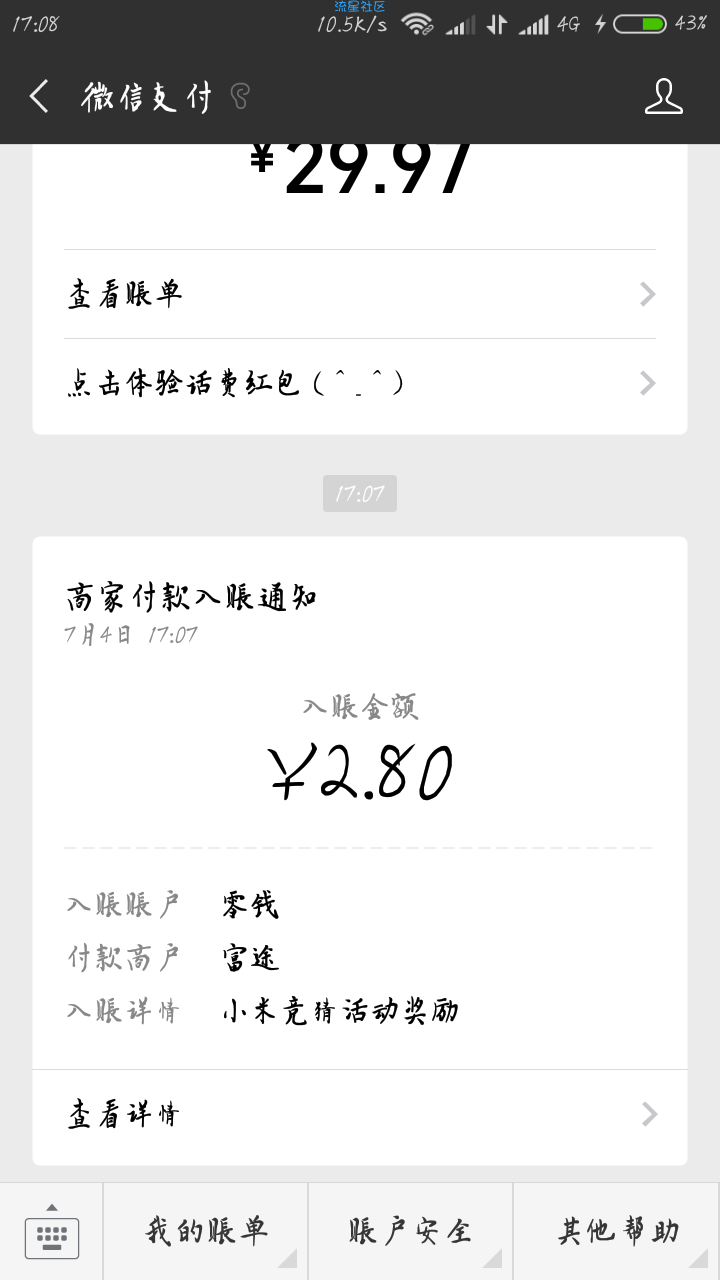This screenshot has width=720, height=1280.
Task: Tap 点击体验话费红包 row
Action: 360,383
